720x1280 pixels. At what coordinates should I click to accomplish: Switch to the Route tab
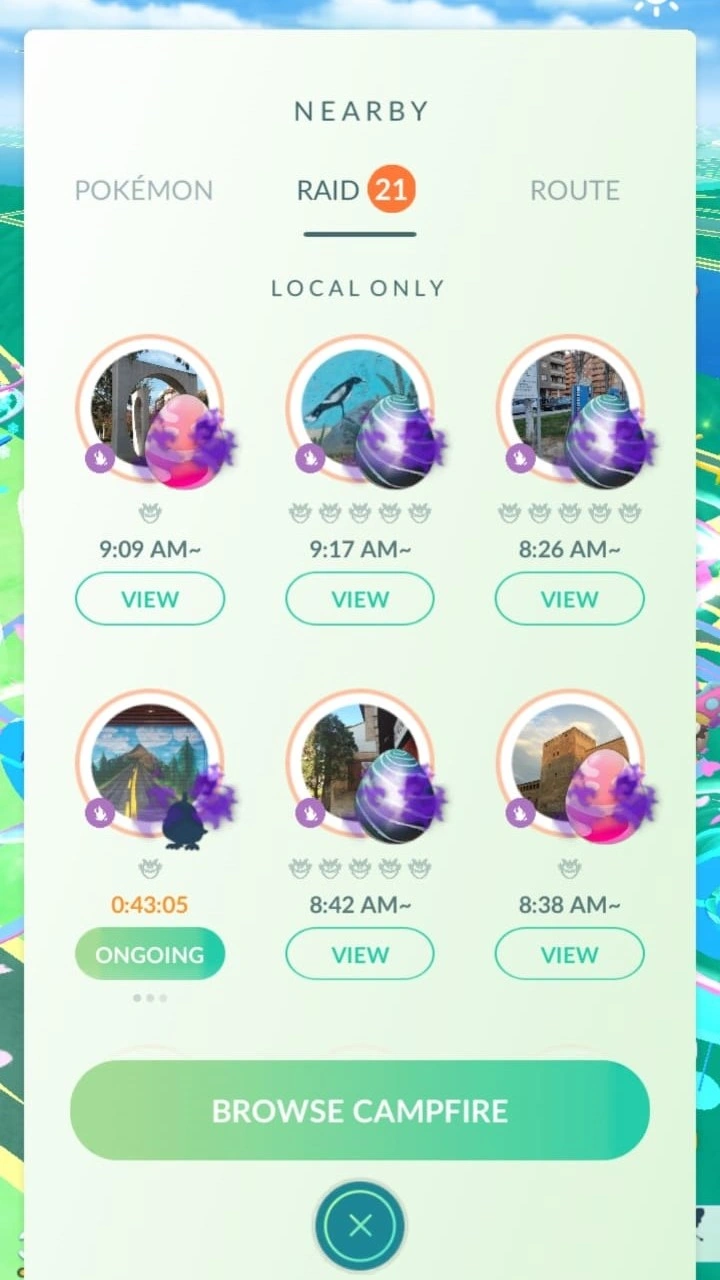click(574, 190)
